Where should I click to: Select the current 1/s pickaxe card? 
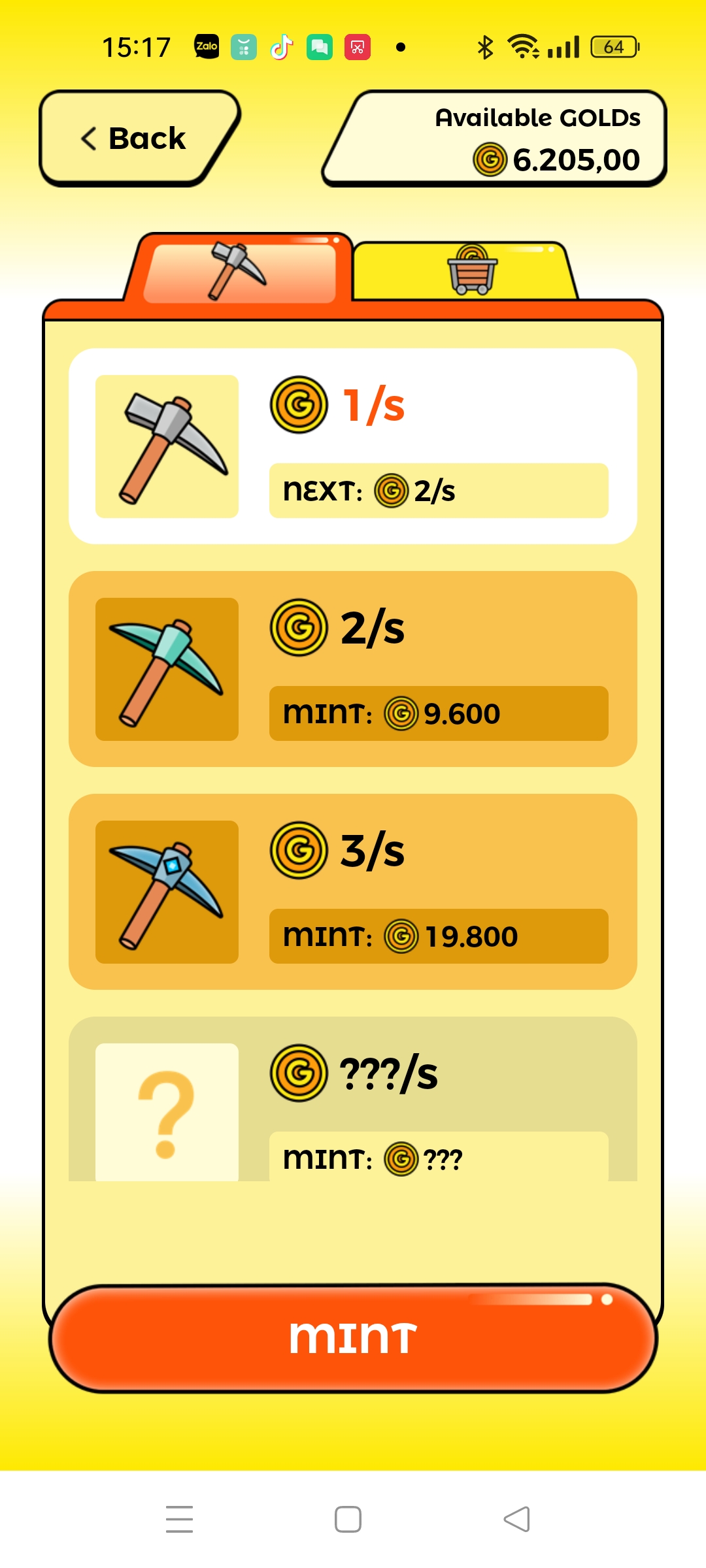pos(353,446)
